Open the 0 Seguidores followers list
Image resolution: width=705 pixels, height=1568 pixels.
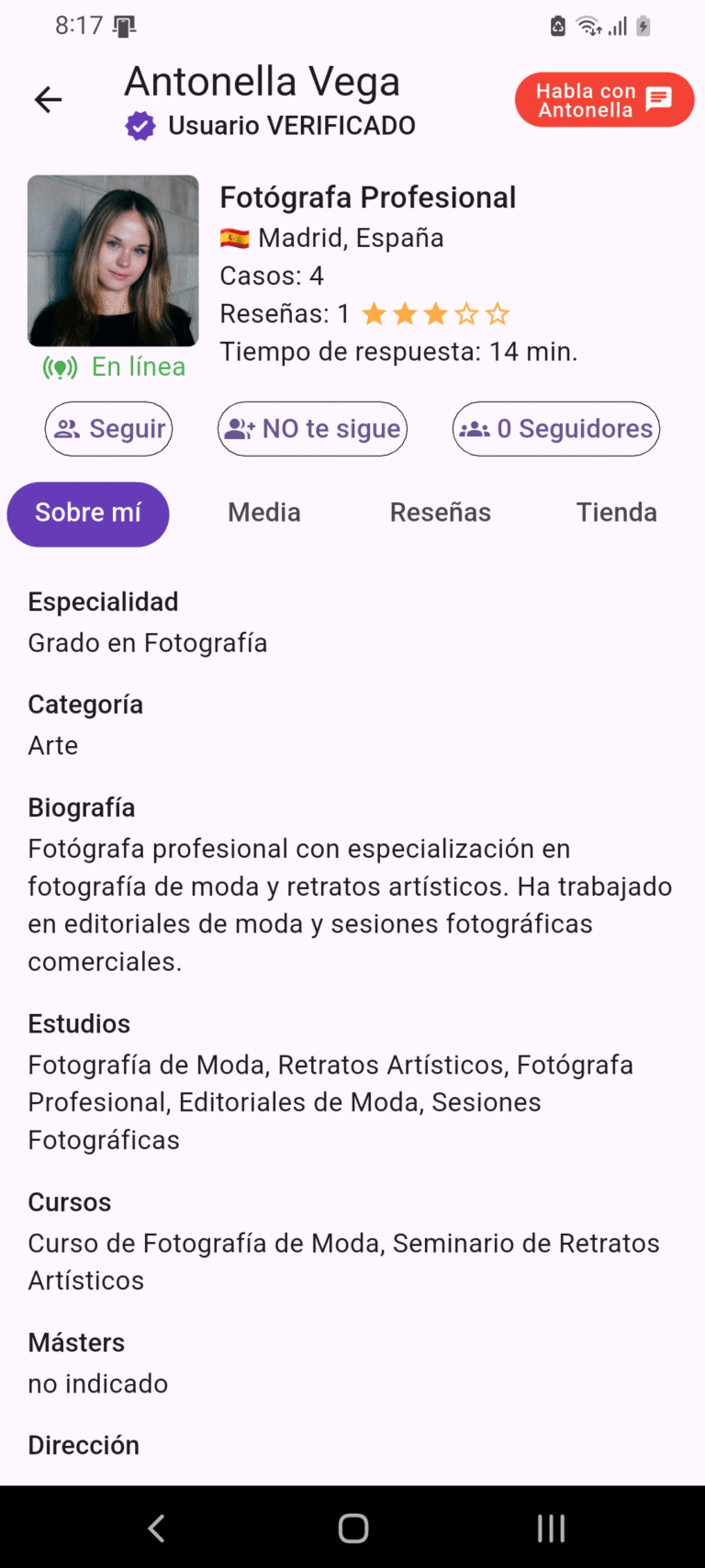555,429
